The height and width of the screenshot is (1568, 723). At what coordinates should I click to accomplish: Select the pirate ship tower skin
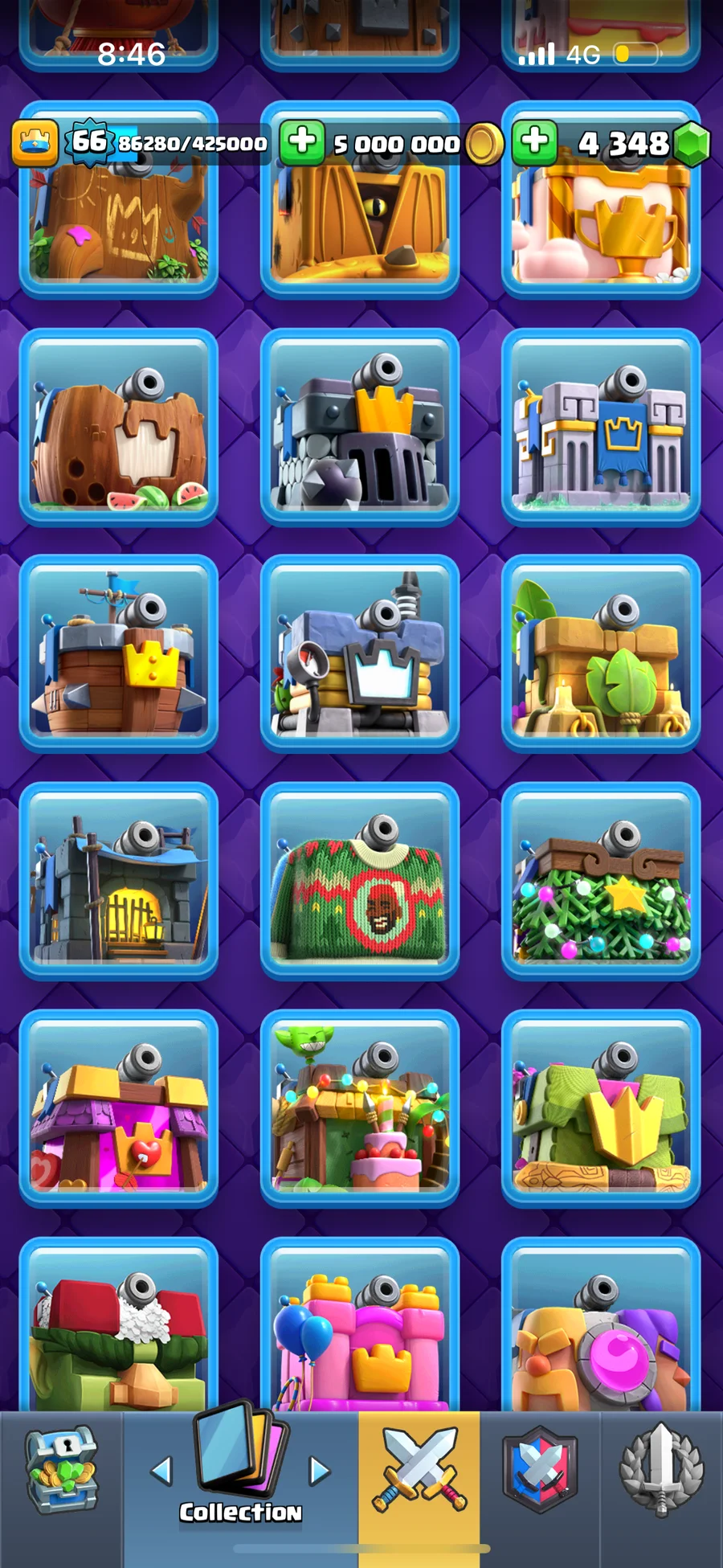119,654
